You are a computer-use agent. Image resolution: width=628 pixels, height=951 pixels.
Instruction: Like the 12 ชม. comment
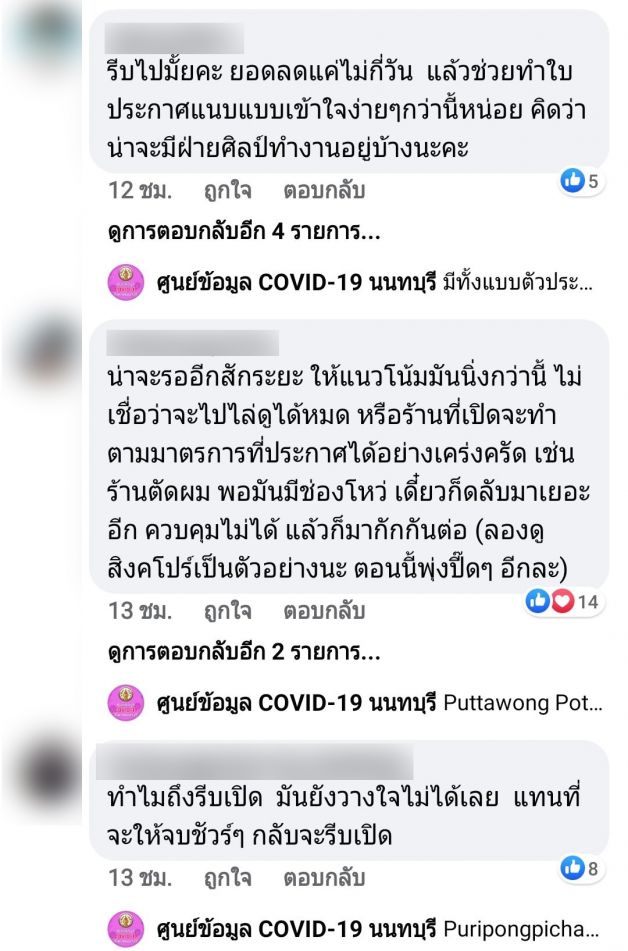[x=228, y=190]
